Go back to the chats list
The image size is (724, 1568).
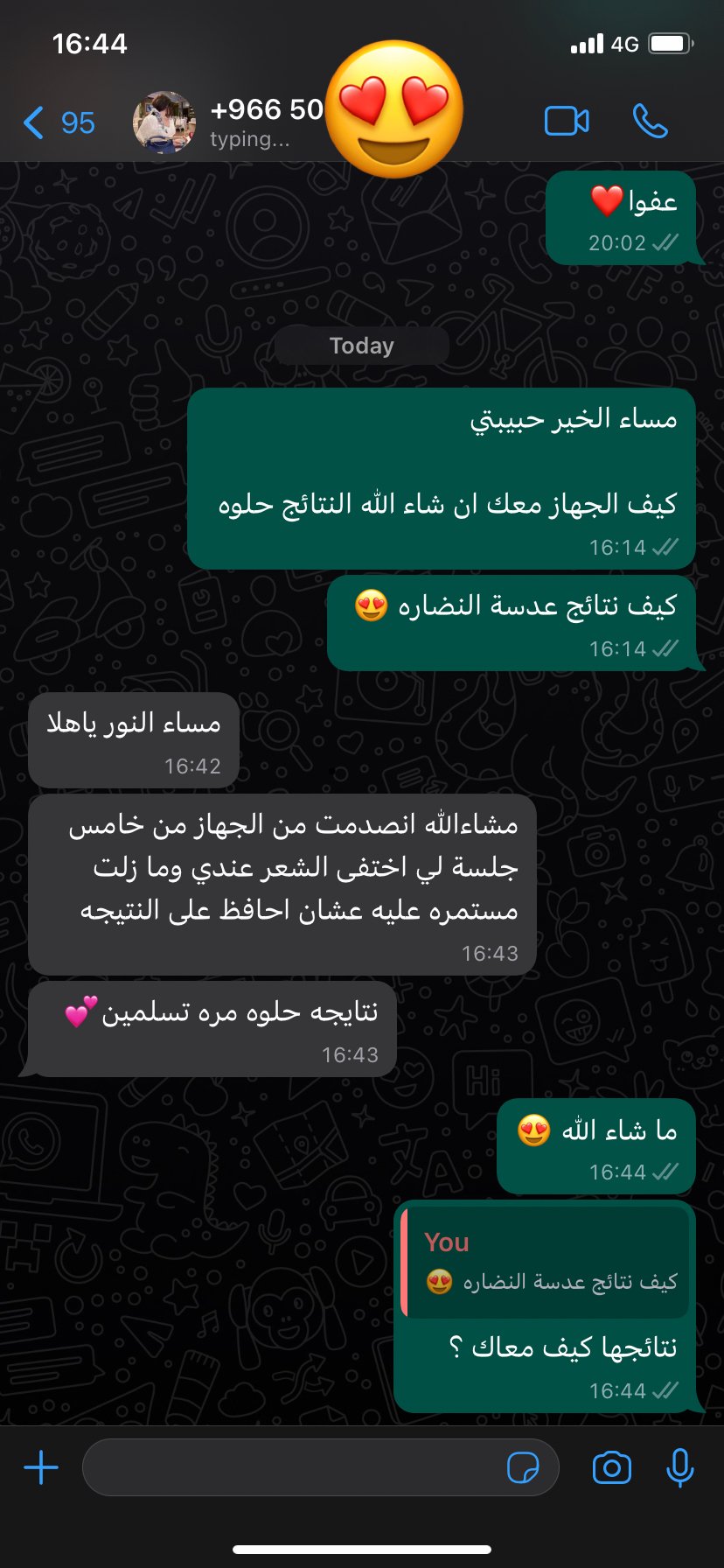click(58, 122)
